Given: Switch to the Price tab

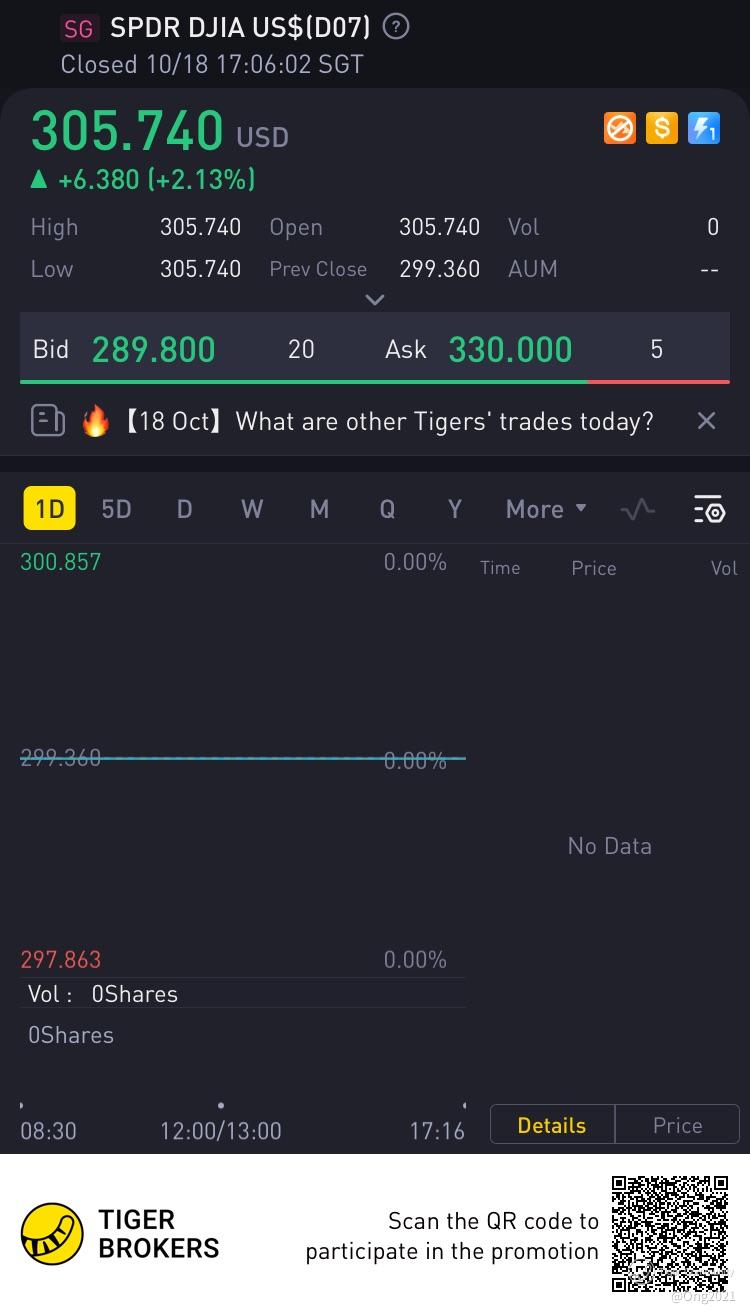Looking at the screenshot, I should (677, 1125).
